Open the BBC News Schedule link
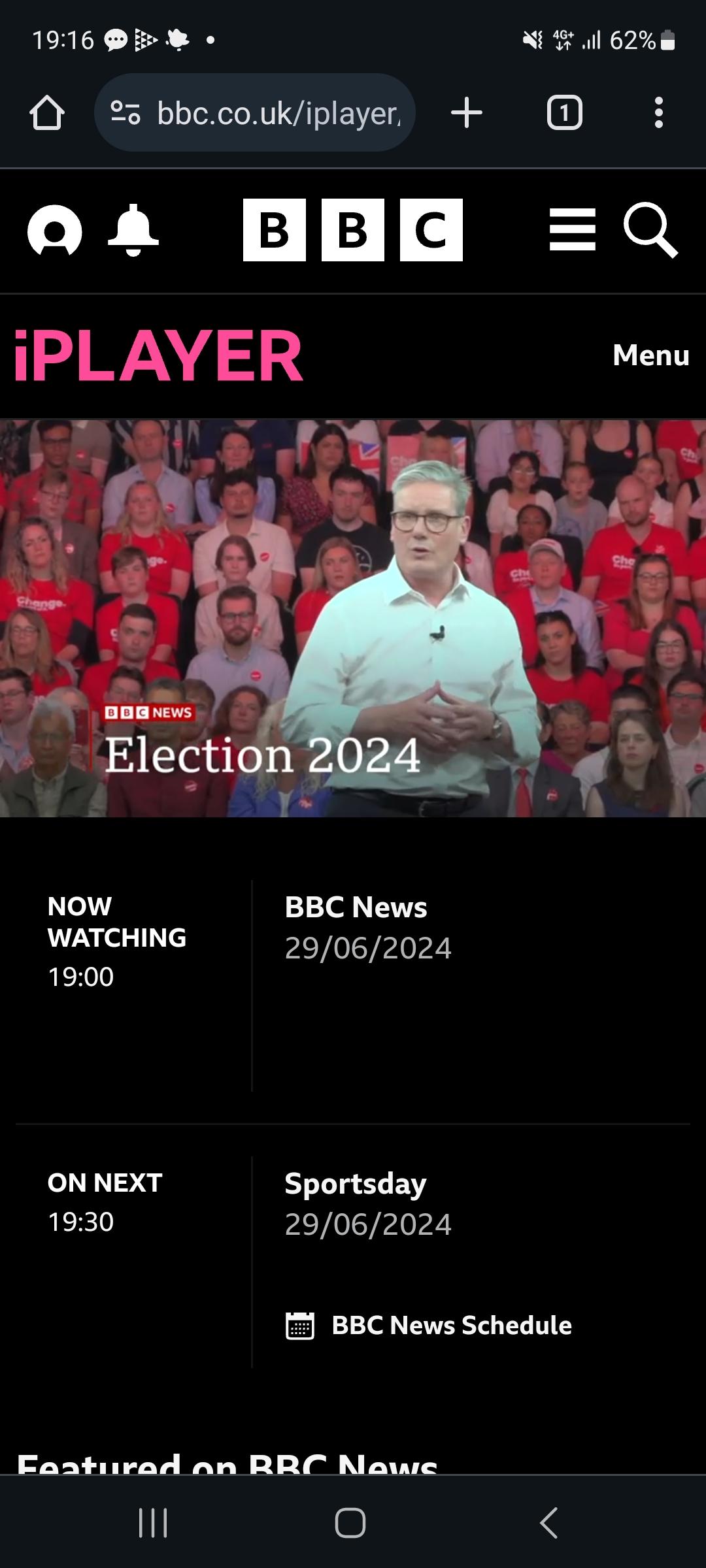The image size is (706, 1568). tap(429, 1326)
